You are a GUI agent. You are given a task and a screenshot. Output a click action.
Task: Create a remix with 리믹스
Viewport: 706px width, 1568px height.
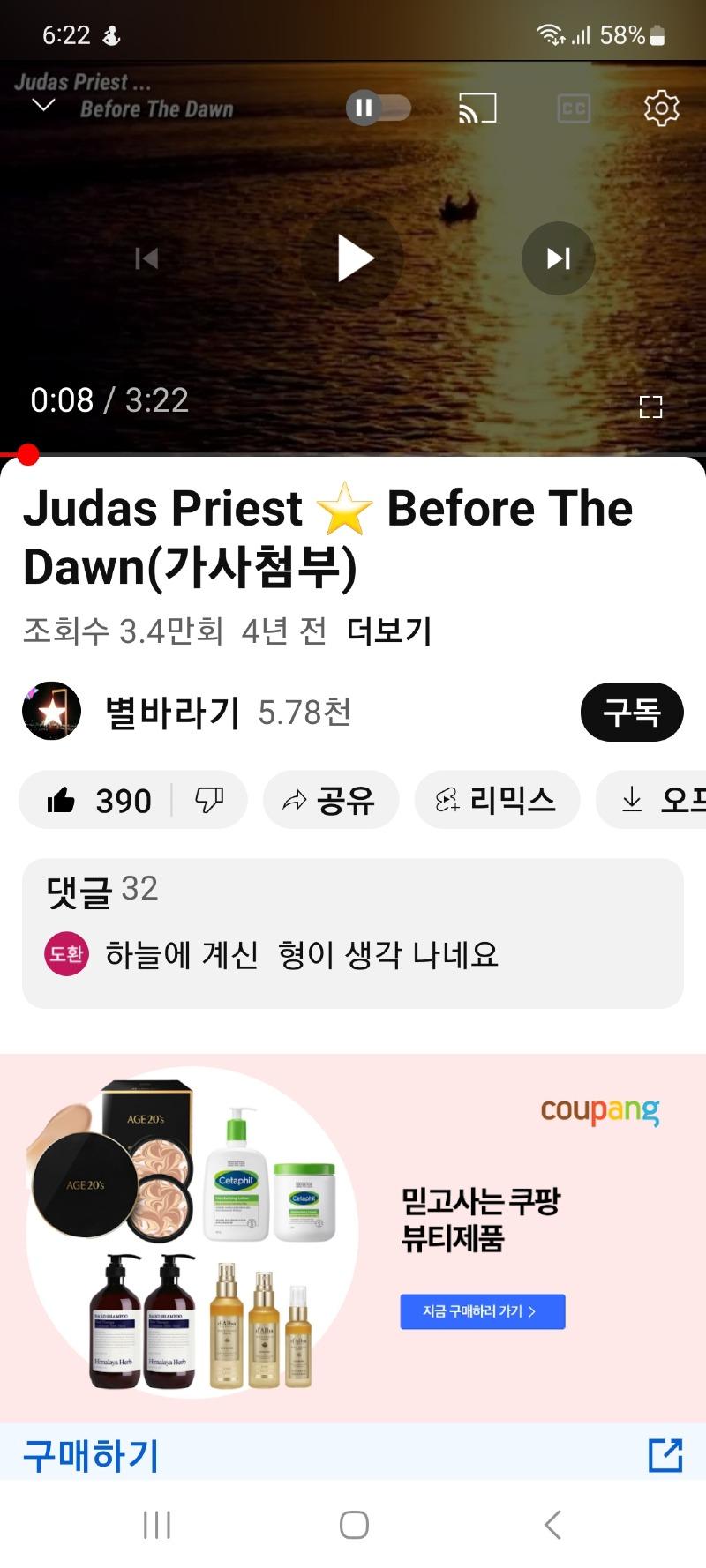coord(496,800)
